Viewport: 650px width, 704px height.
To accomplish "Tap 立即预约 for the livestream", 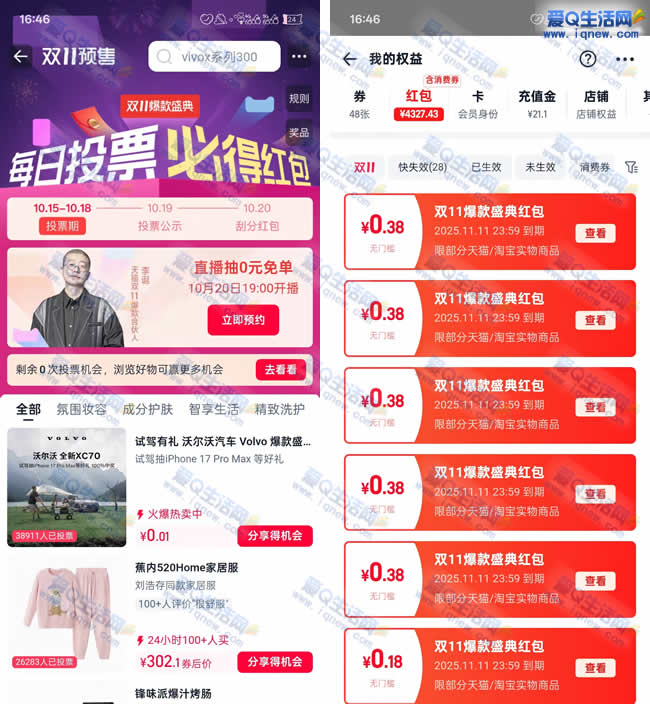I will [x=243, y=320].
